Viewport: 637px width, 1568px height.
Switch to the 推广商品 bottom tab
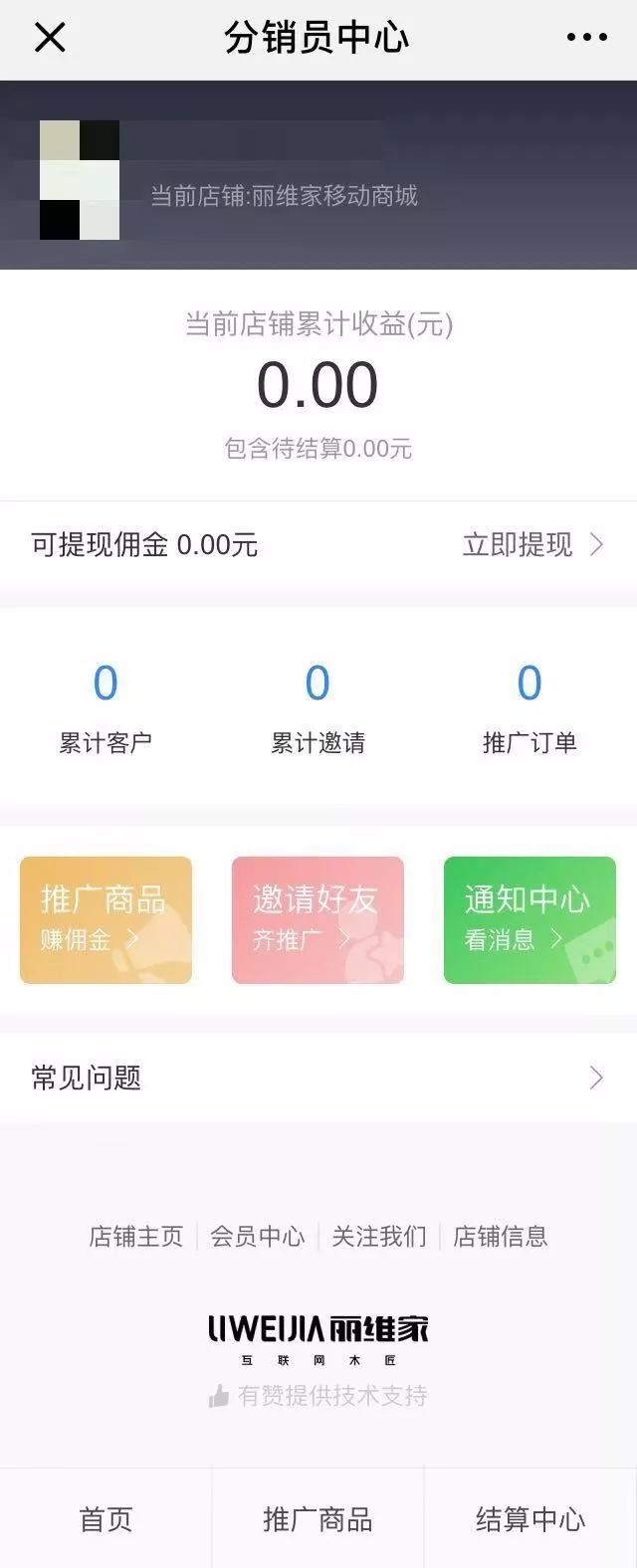point(318,1519)
